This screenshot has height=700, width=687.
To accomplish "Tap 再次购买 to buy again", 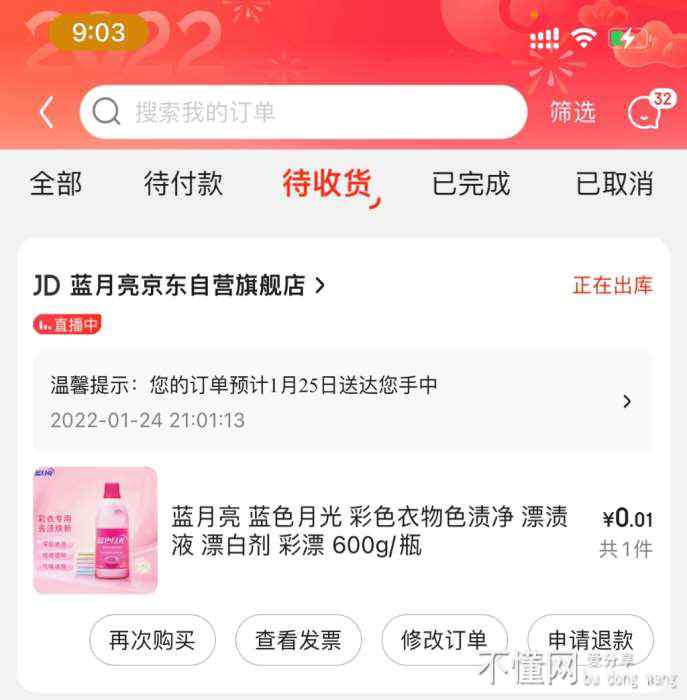I will click(x=152, y=640).
